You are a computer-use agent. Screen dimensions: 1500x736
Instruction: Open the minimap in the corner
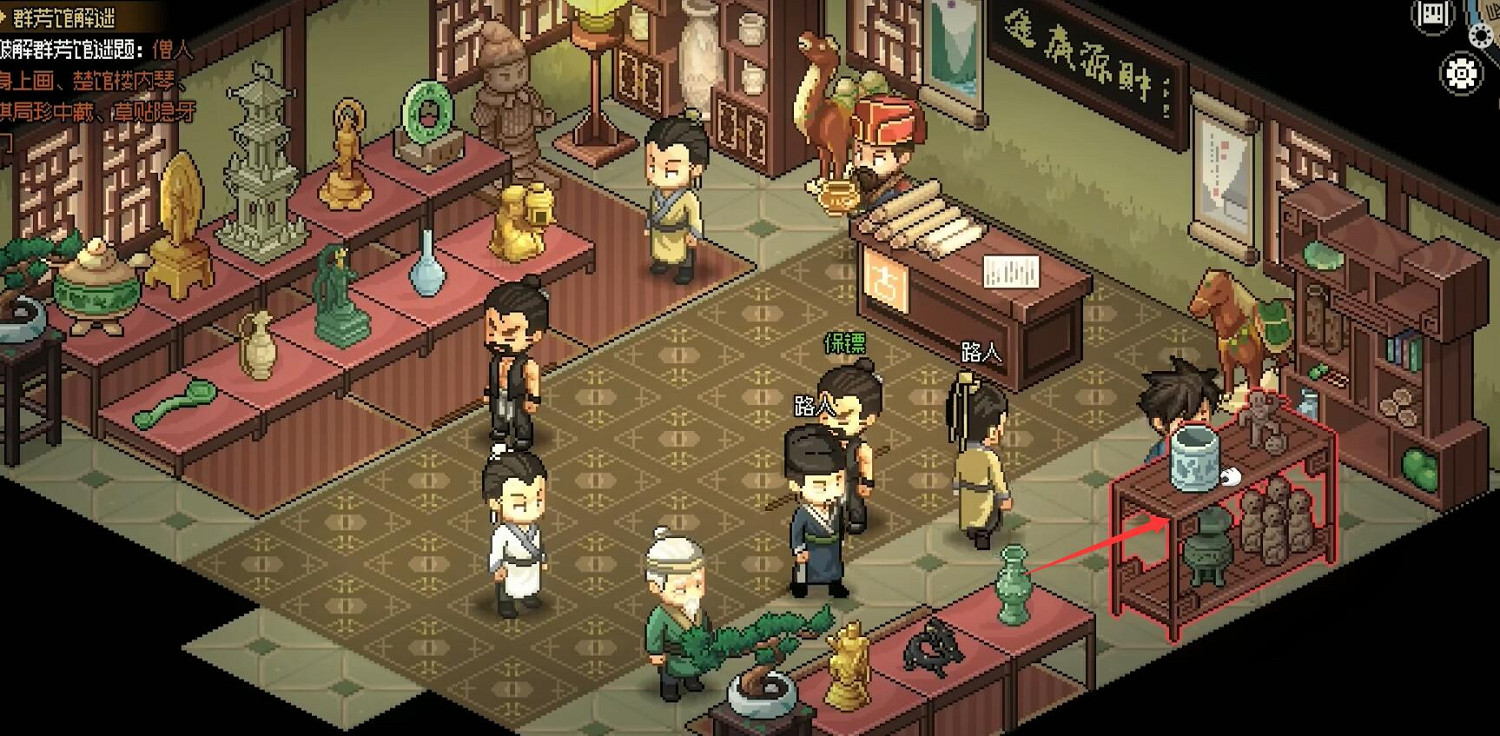[1488, 22]
